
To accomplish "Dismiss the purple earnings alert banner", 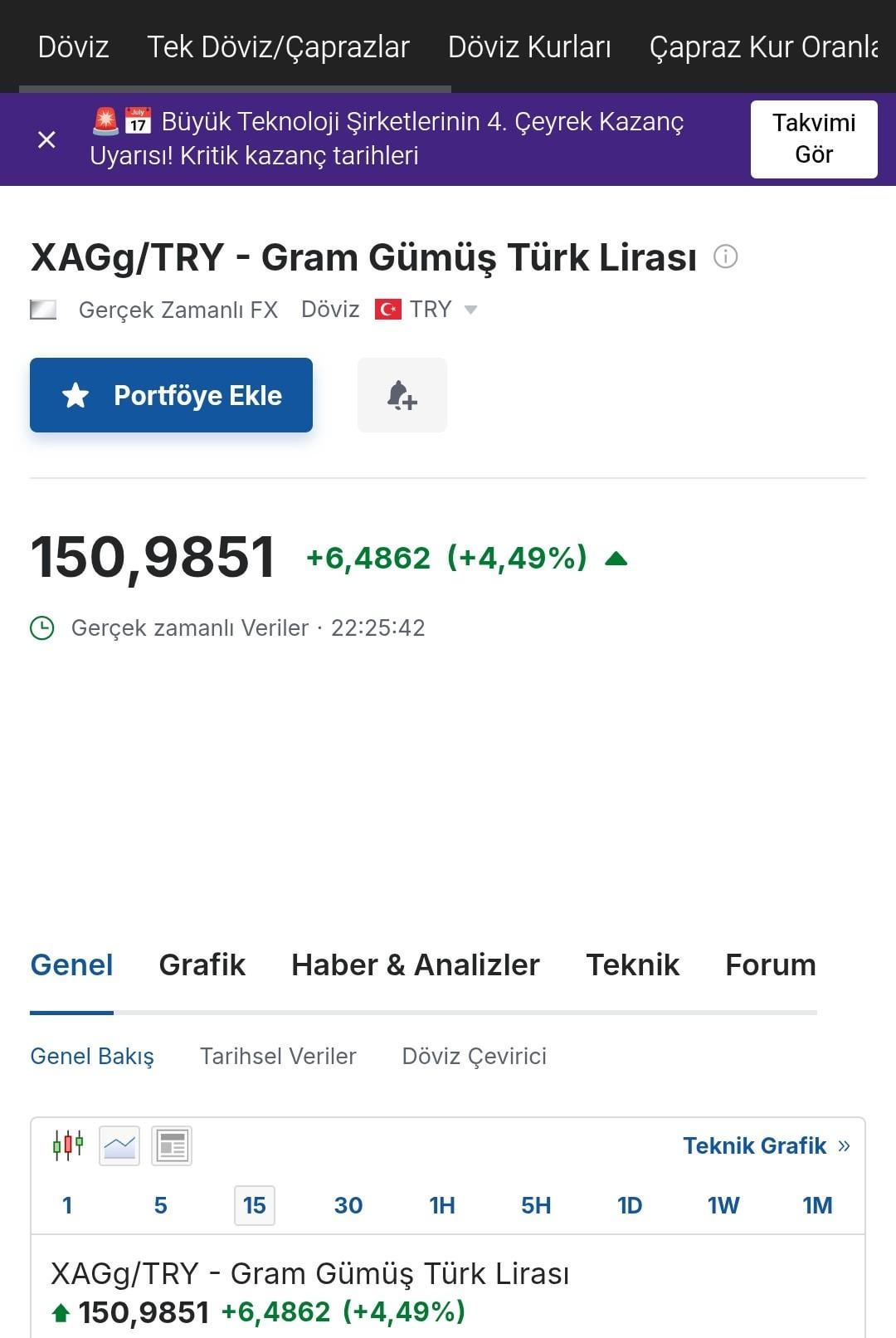I will click(x=47, y=139).
